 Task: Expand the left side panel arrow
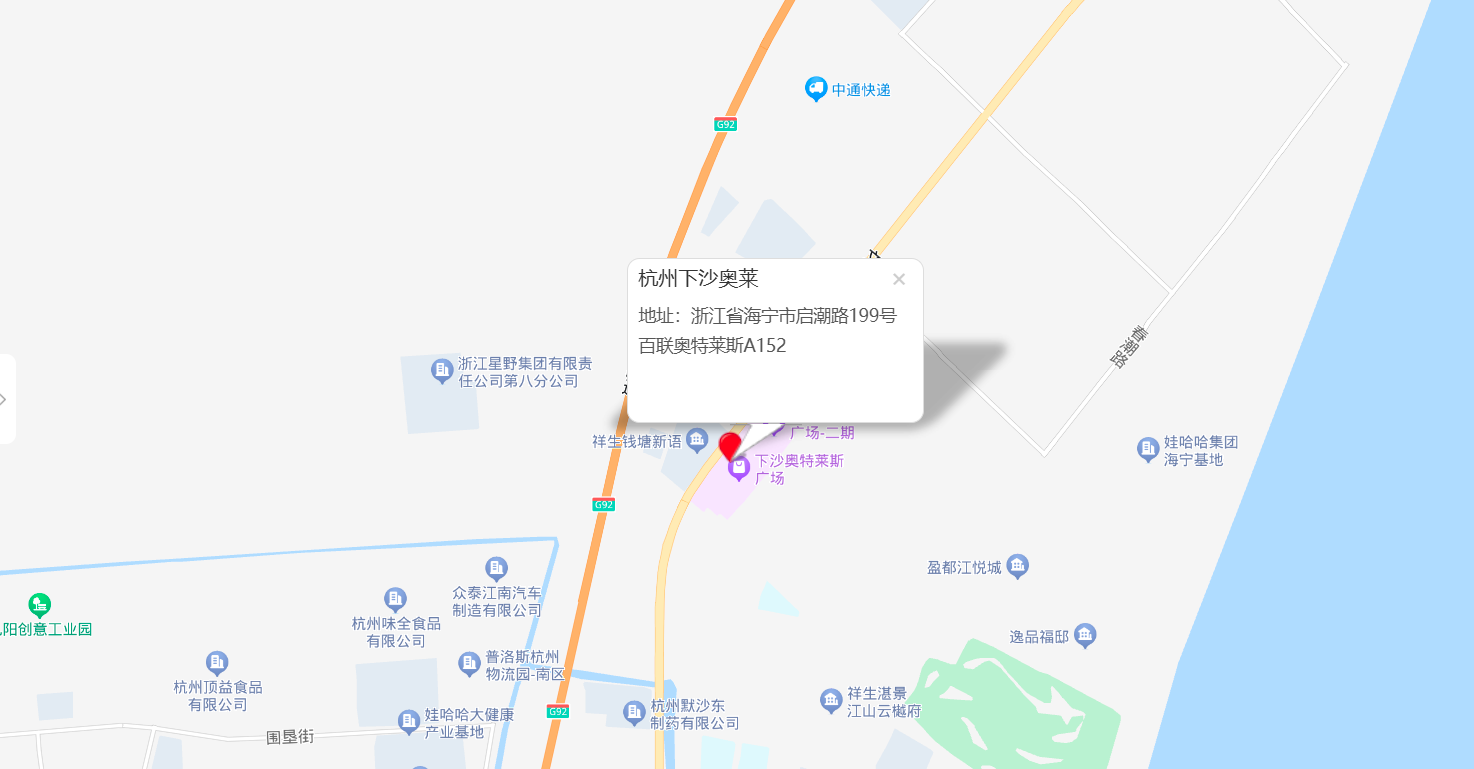pos(4,399)
